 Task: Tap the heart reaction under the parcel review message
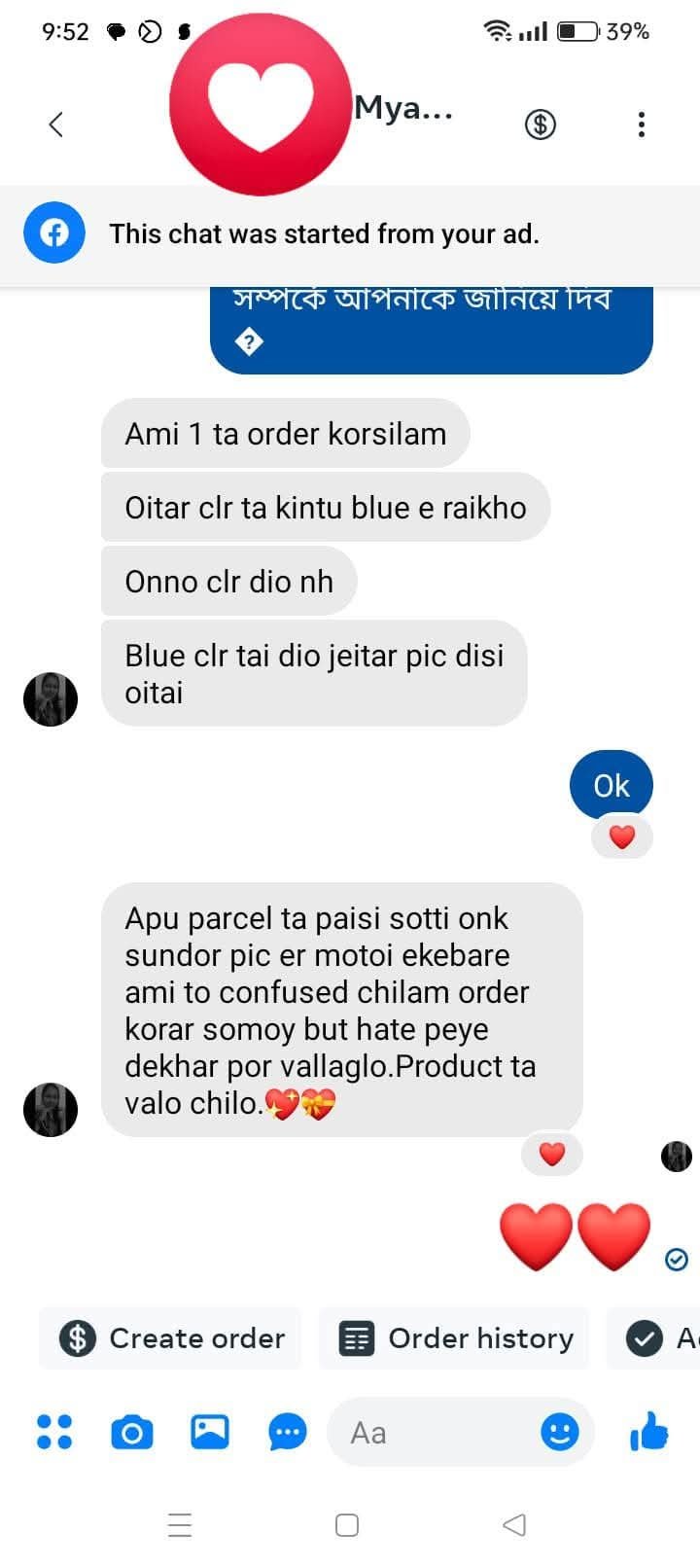point(551,1154)
